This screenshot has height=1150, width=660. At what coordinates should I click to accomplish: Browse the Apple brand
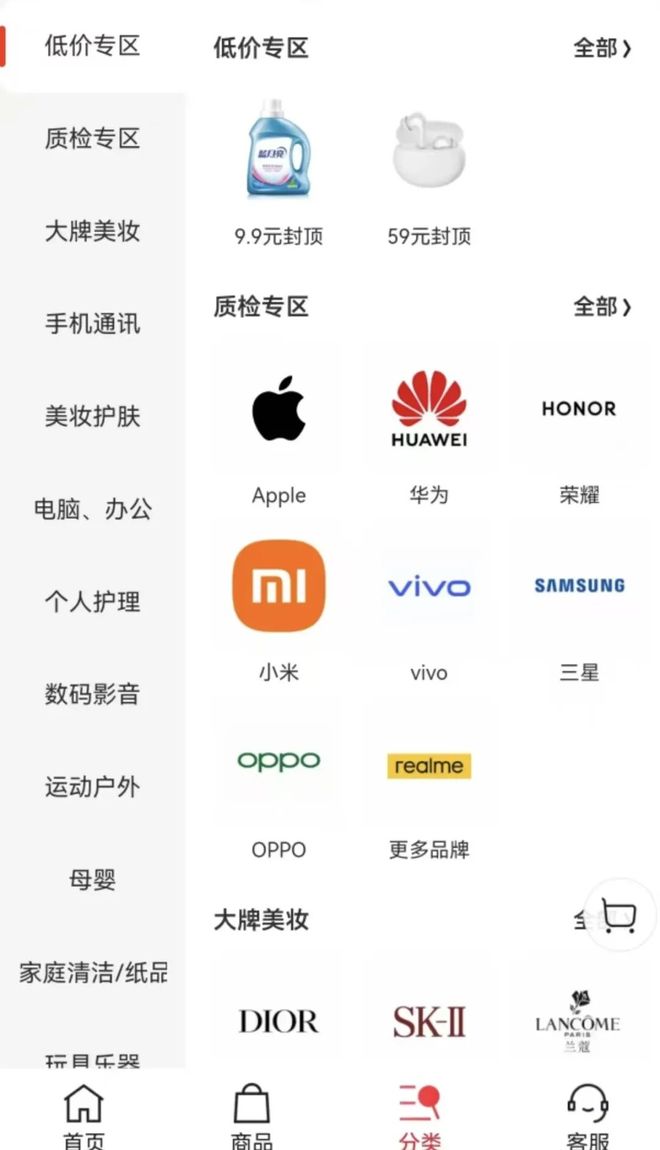(x=279, y=428)
